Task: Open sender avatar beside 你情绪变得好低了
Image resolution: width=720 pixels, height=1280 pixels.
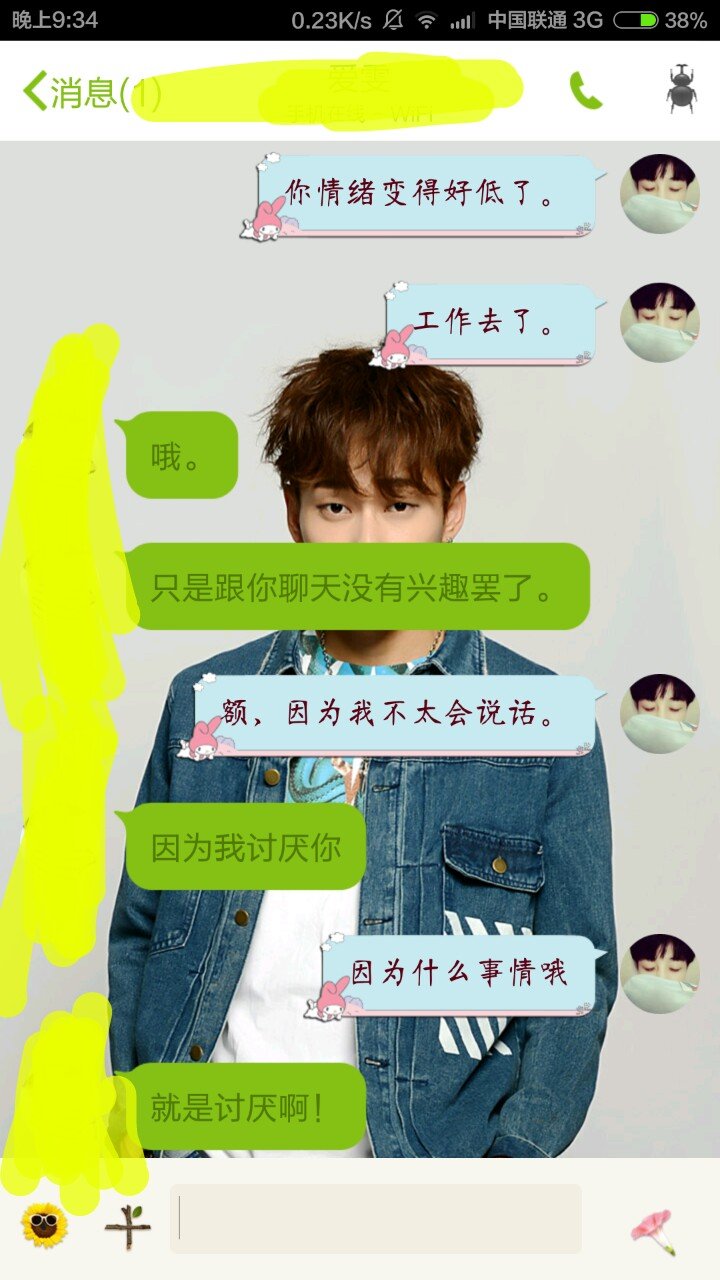Action: click(660, 194)
